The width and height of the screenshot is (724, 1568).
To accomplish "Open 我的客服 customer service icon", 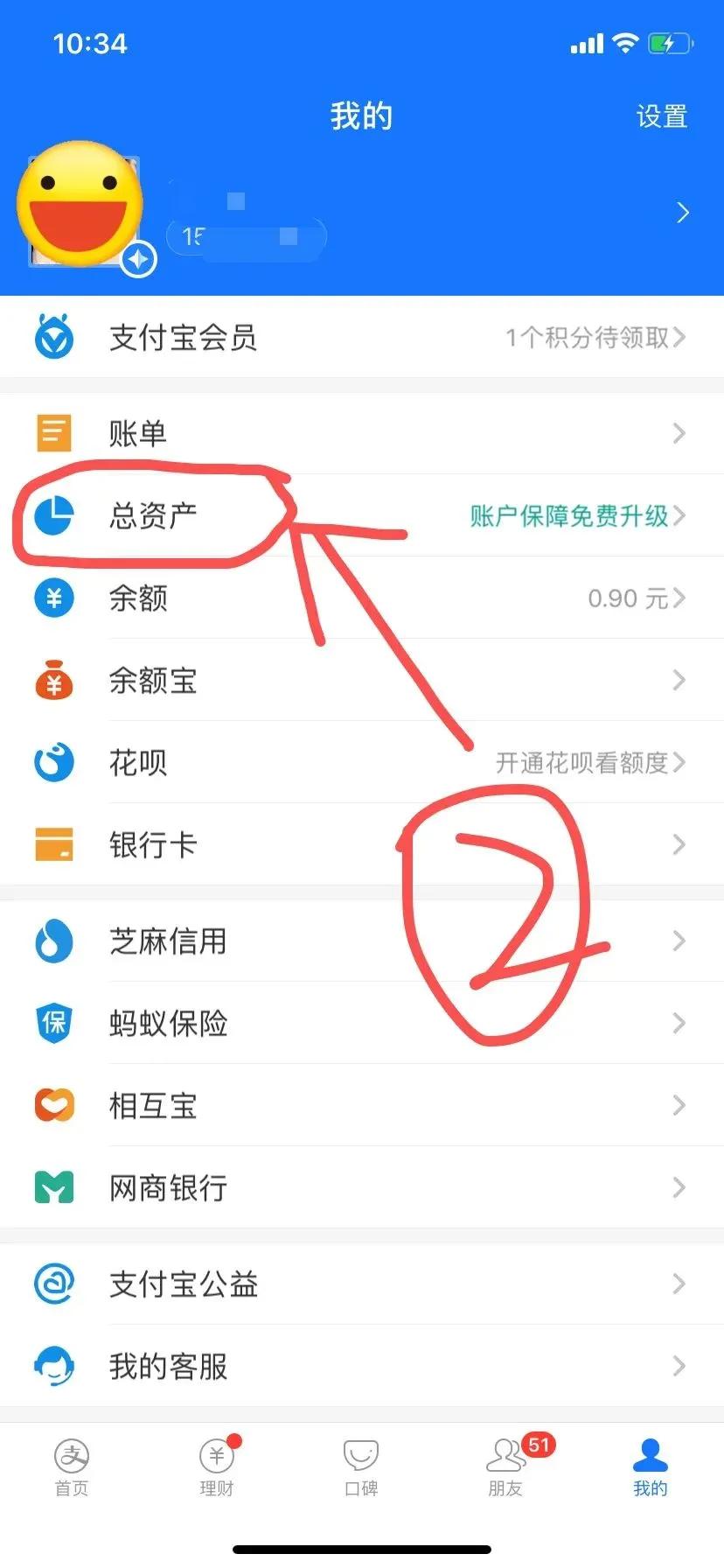I will point(53,1365).
